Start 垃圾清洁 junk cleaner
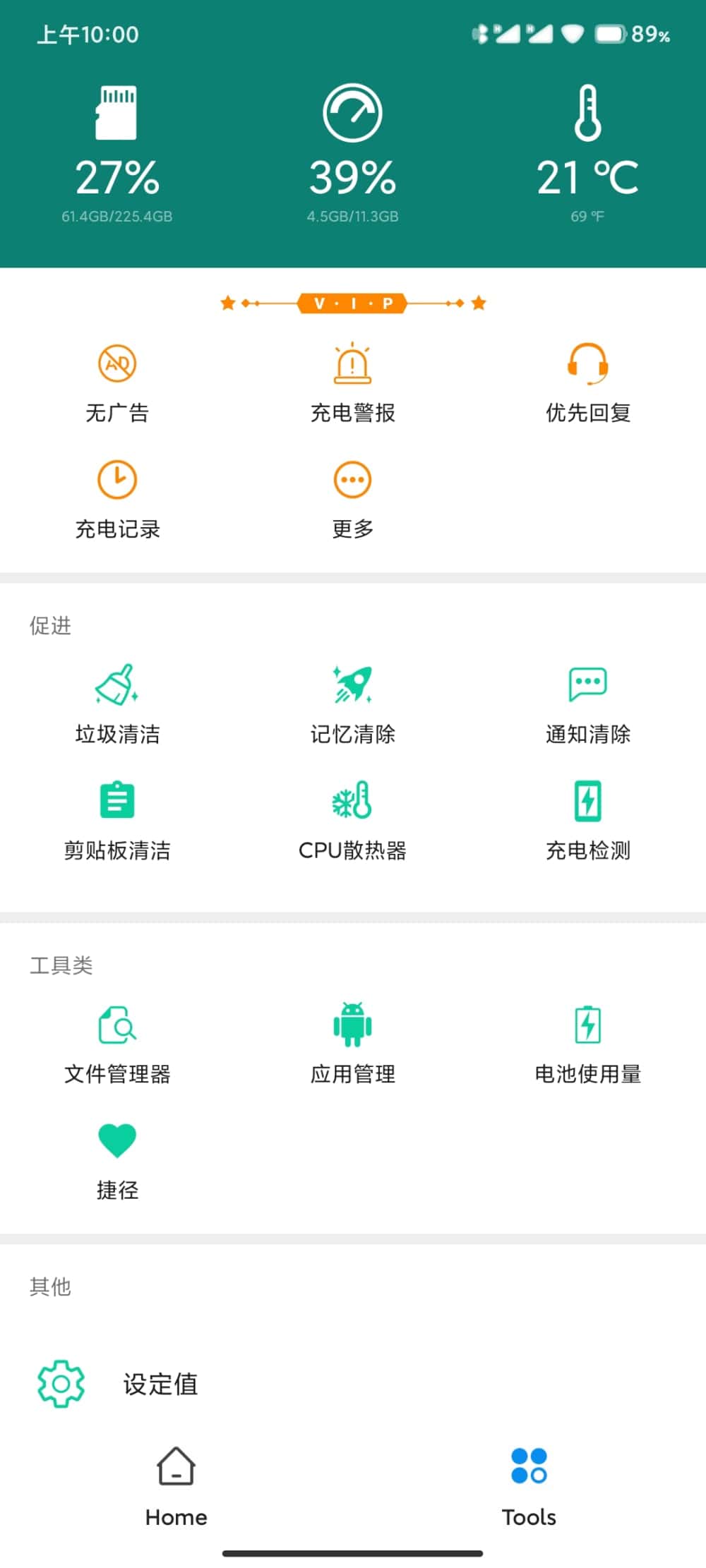The width and height of the screenshot is (706, 1568). pyautogui.click(x=117, y=704)
